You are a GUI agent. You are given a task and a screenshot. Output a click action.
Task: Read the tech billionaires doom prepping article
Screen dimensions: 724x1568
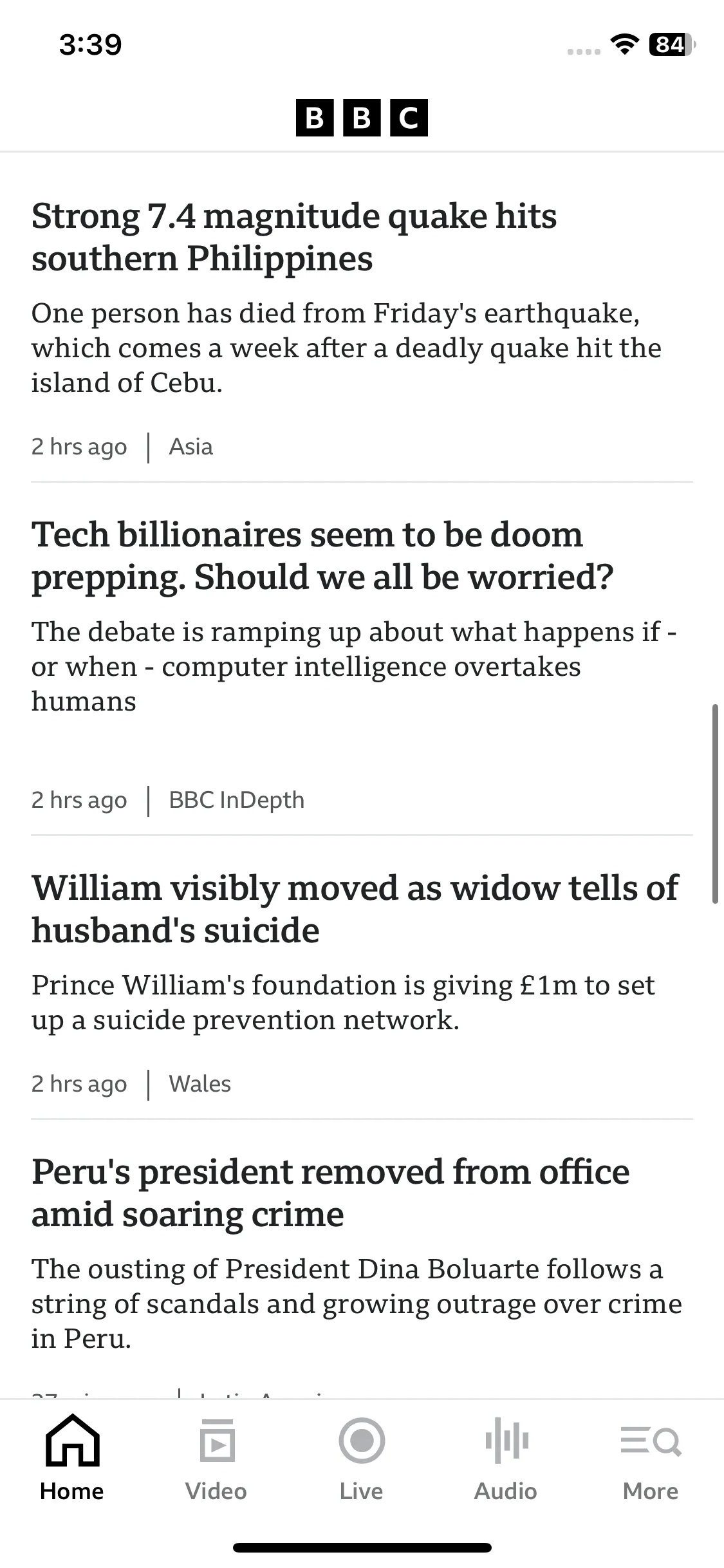point(322,555)
